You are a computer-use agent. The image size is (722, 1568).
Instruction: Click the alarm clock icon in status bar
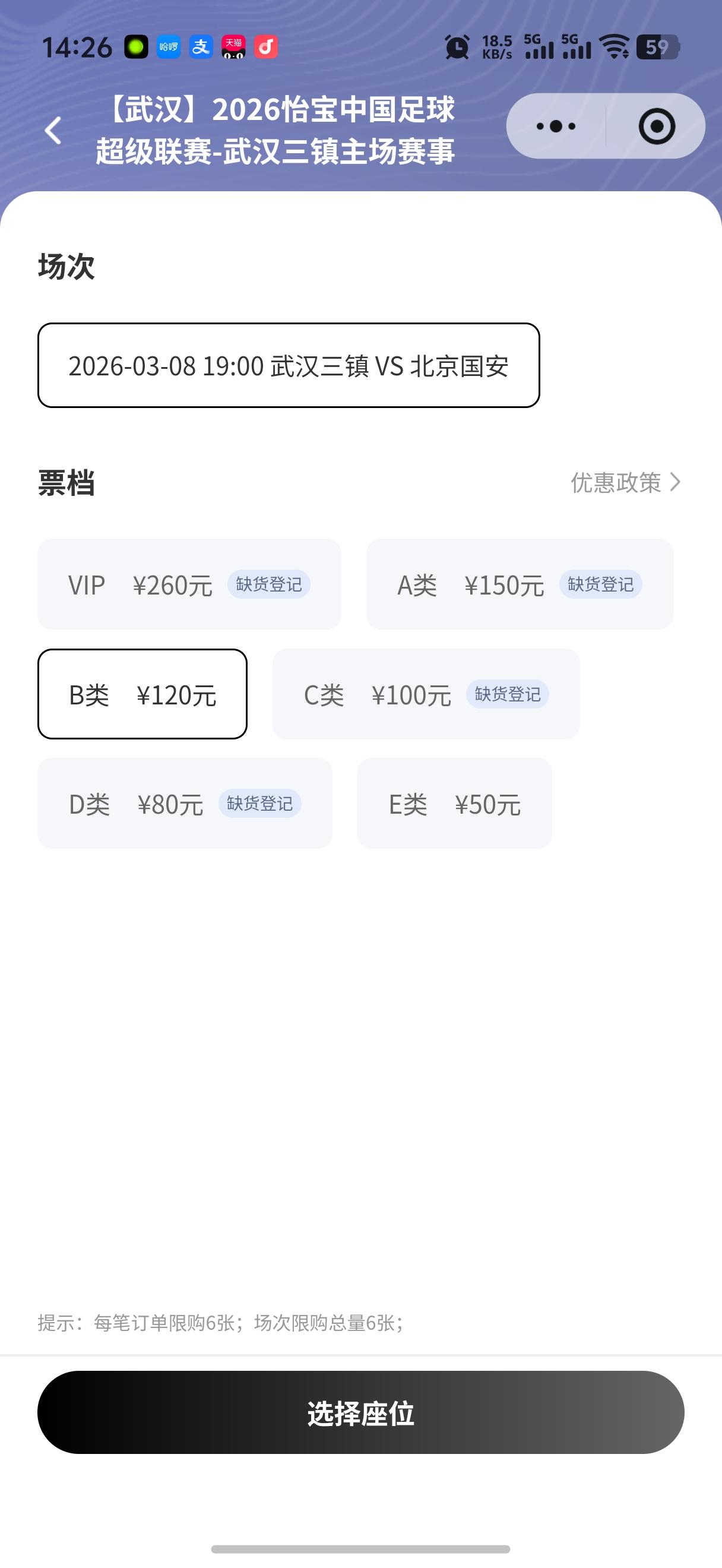pos(457,46)
